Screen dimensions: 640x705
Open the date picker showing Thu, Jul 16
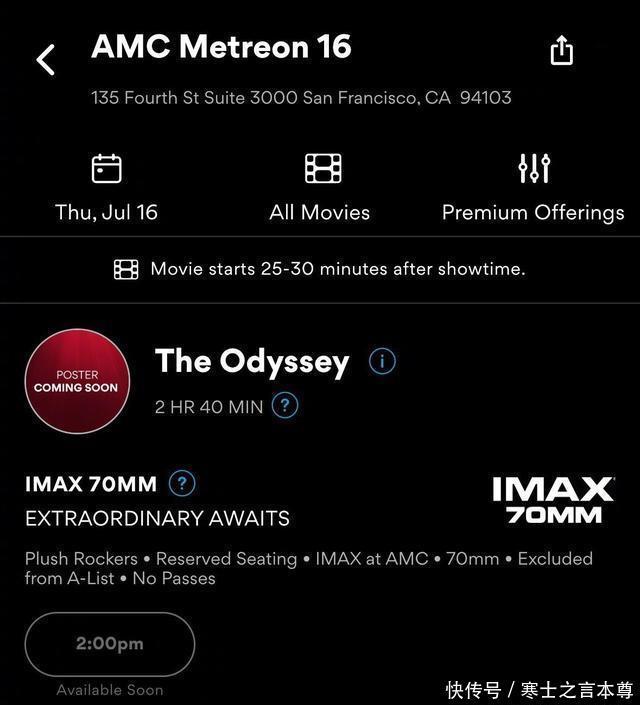point(106,187)
